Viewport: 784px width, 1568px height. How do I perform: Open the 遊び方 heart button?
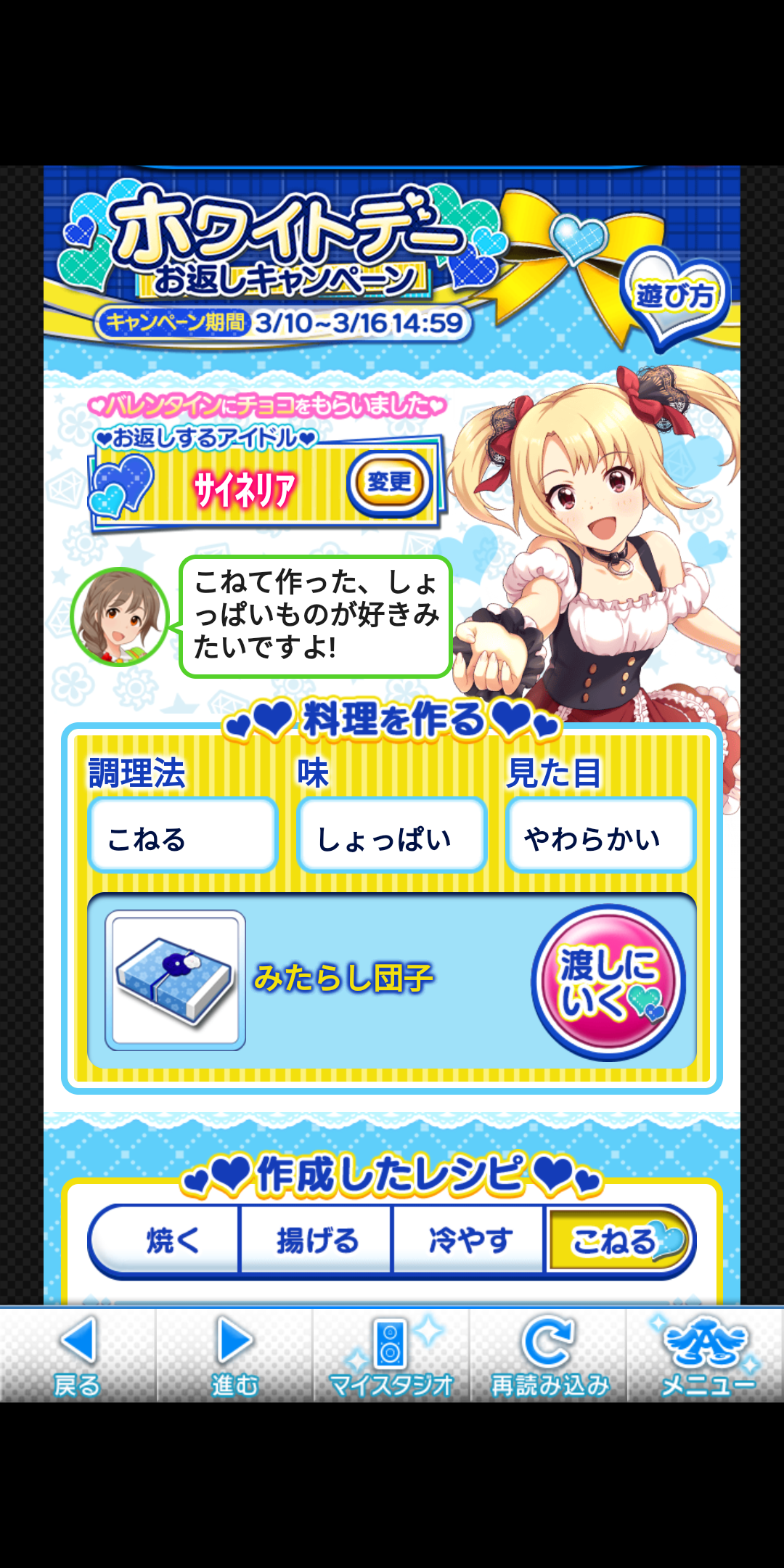tap(674, 298)
